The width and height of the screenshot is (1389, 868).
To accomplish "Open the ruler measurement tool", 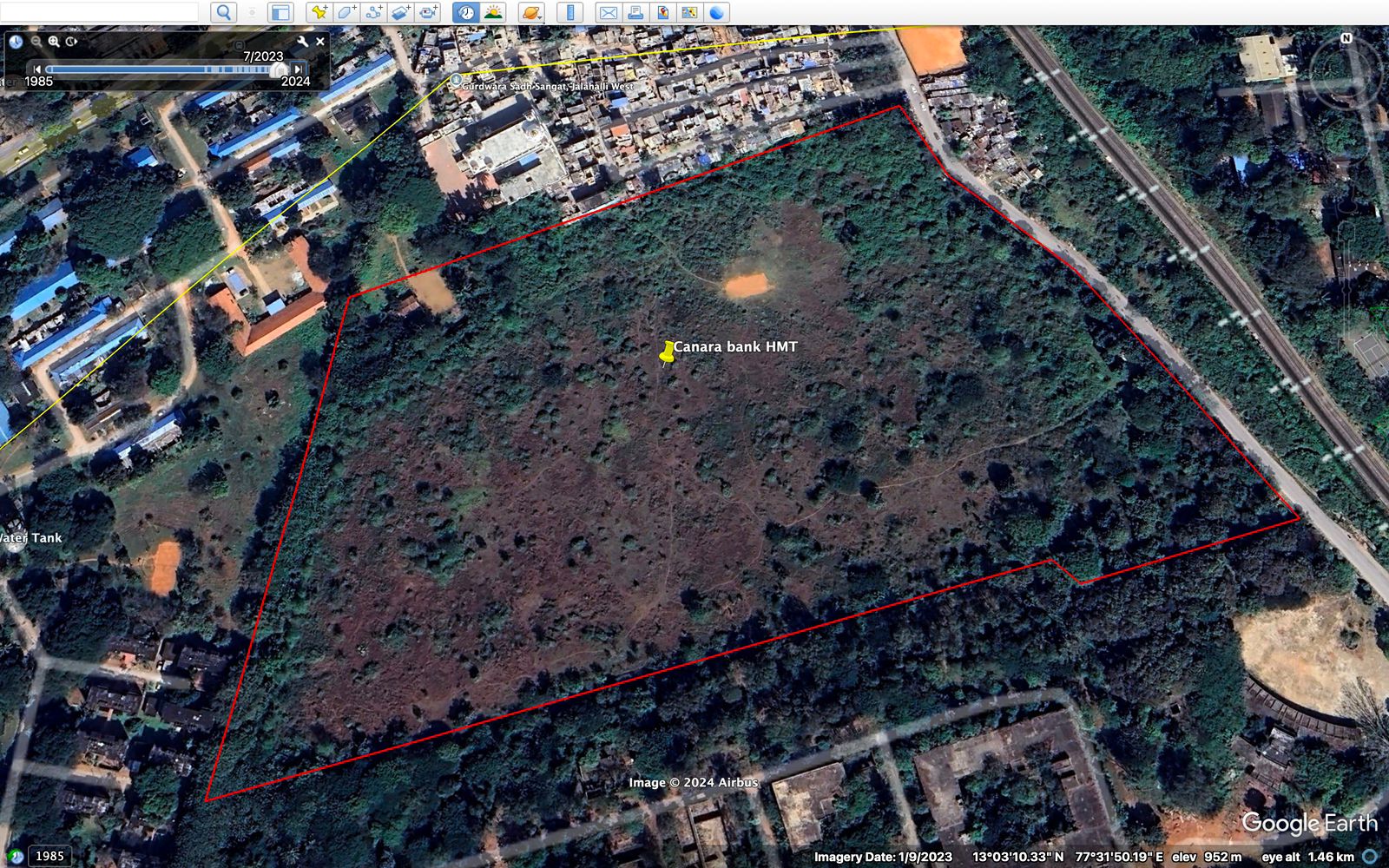I will click(569, 12).
